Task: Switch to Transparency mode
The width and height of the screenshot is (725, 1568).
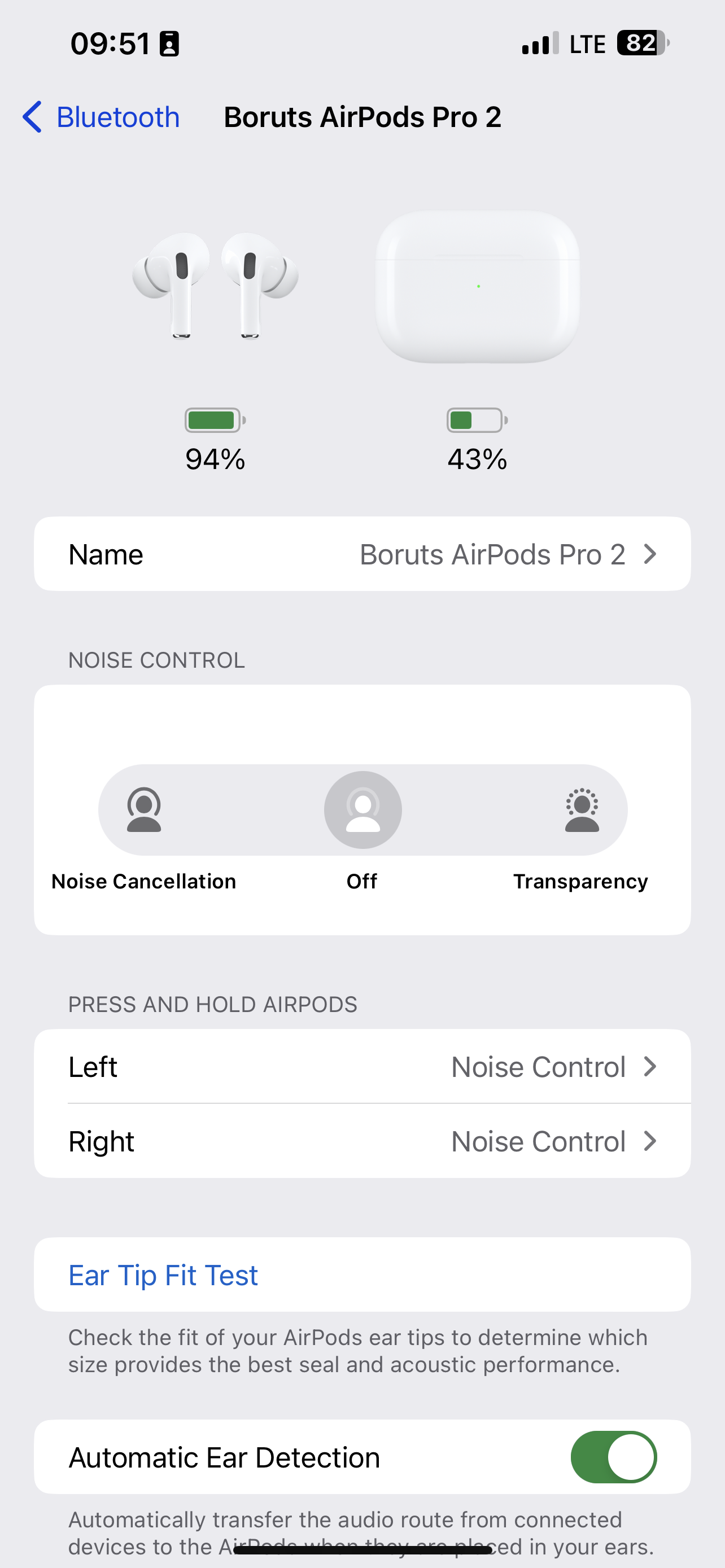Action: 582,810
